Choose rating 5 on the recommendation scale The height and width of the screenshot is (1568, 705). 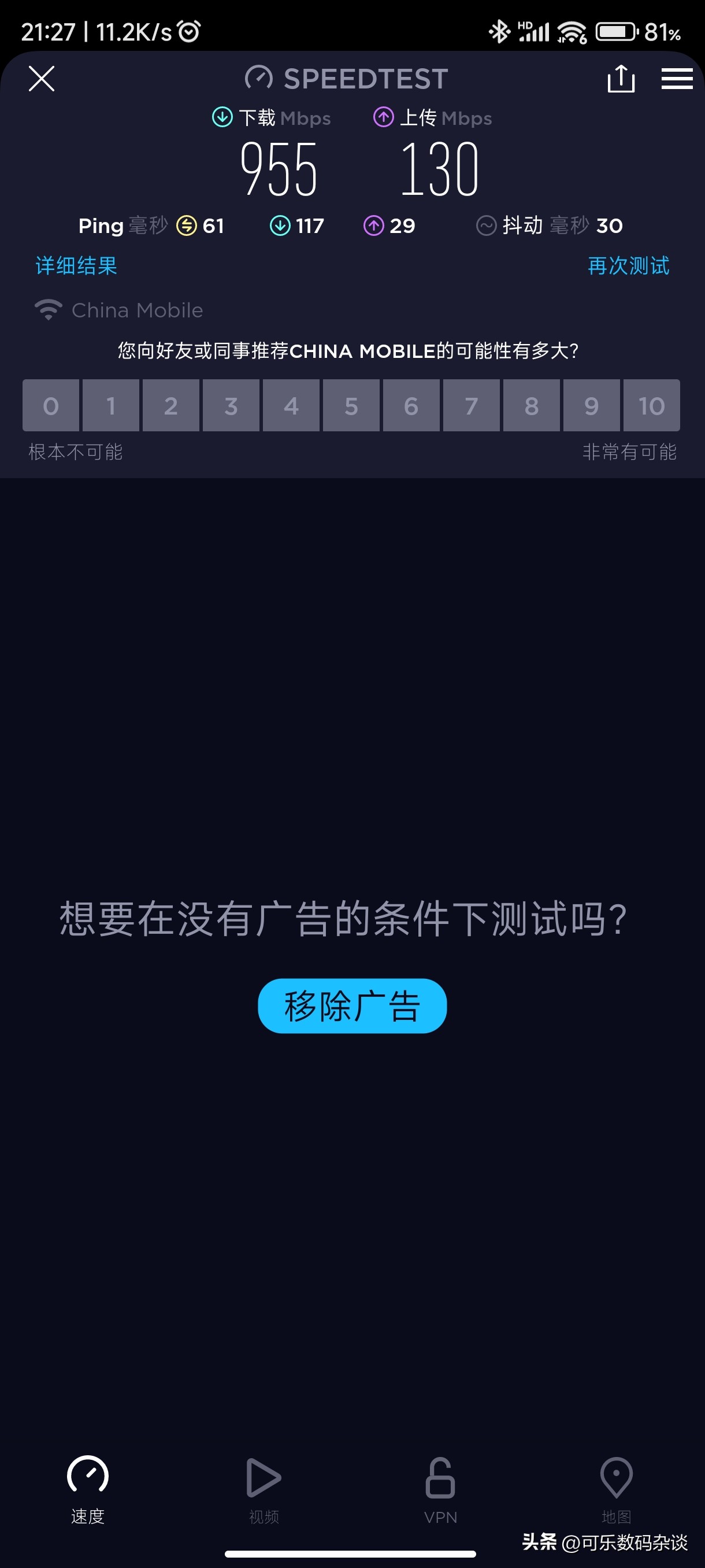coord(350,405)
